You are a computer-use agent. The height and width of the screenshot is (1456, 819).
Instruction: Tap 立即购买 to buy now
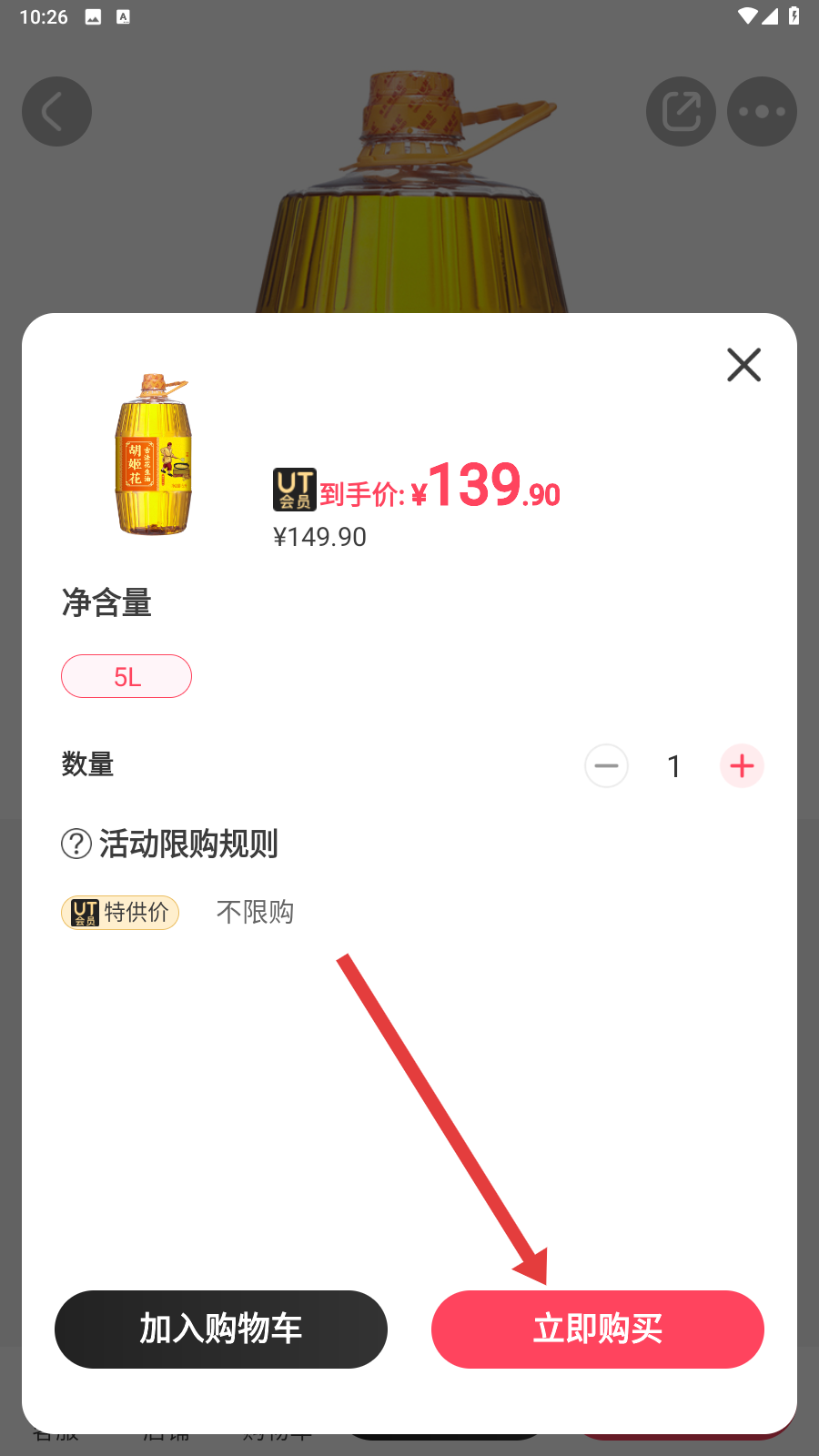[x=598, y=1329]
